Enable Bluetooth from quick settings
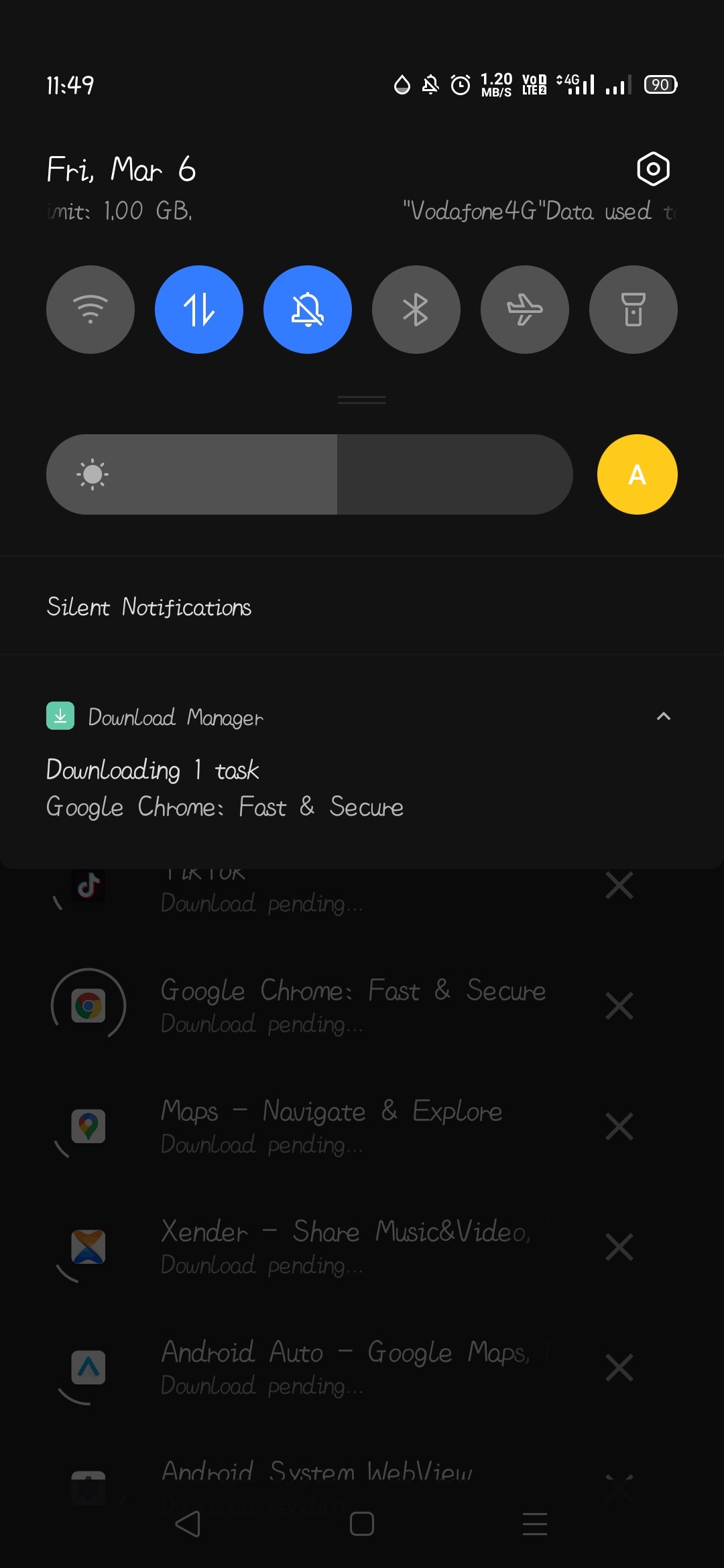Viewport: 724px width, 1568px height. pos(416,309)
